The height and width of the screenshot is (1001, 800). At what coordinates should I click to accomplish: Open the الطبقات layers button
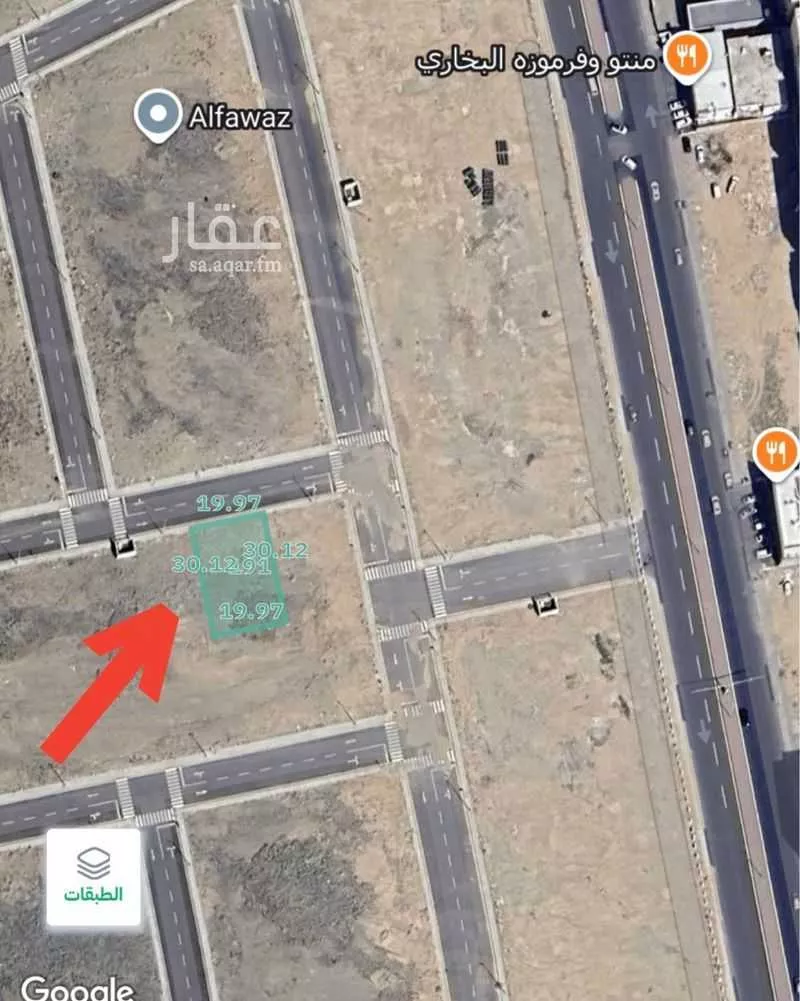(x=94, y=875)
